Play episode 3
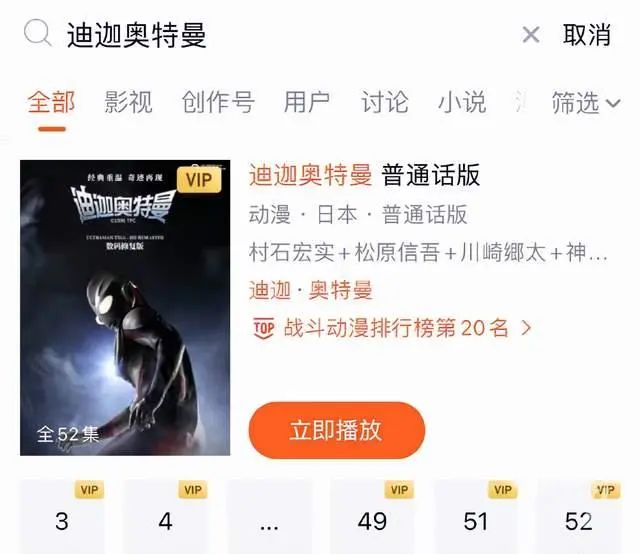 [62, 521]
